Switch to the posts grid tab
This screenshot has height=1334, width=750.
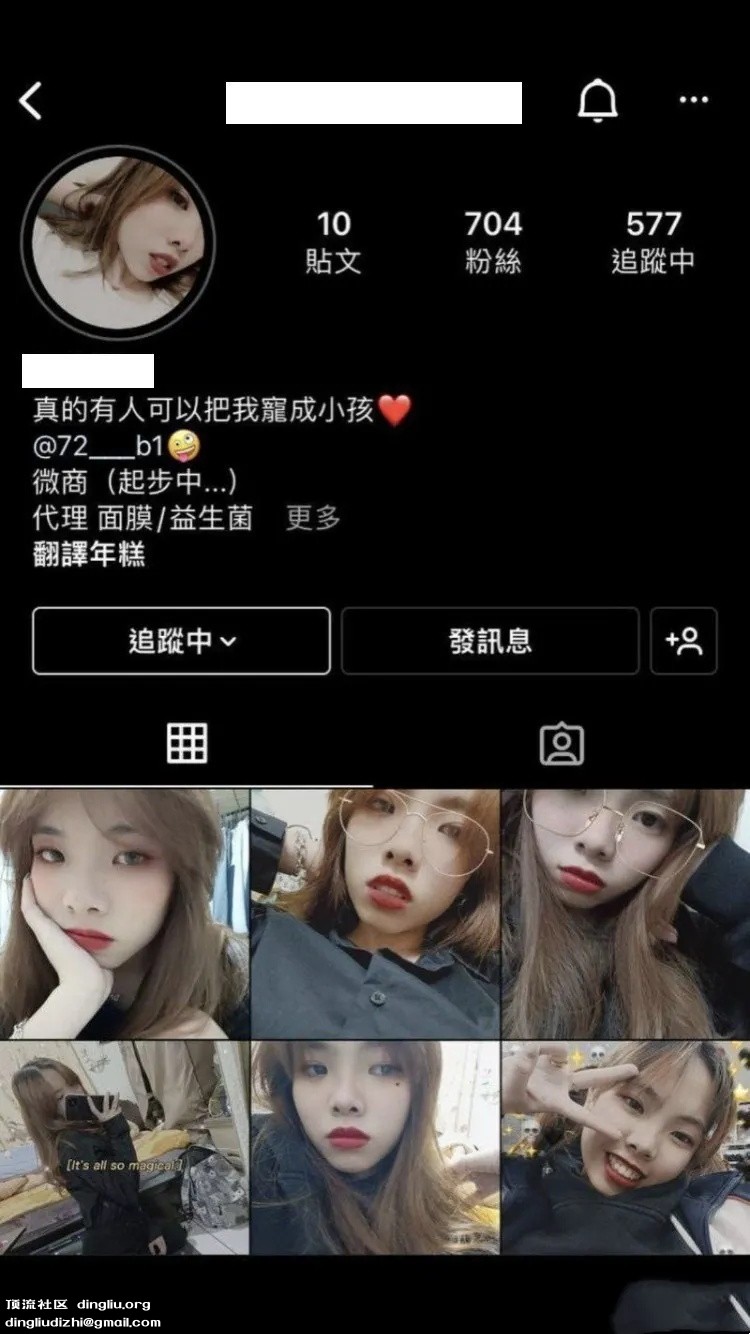pyautogui.click(x=187, y=743)
